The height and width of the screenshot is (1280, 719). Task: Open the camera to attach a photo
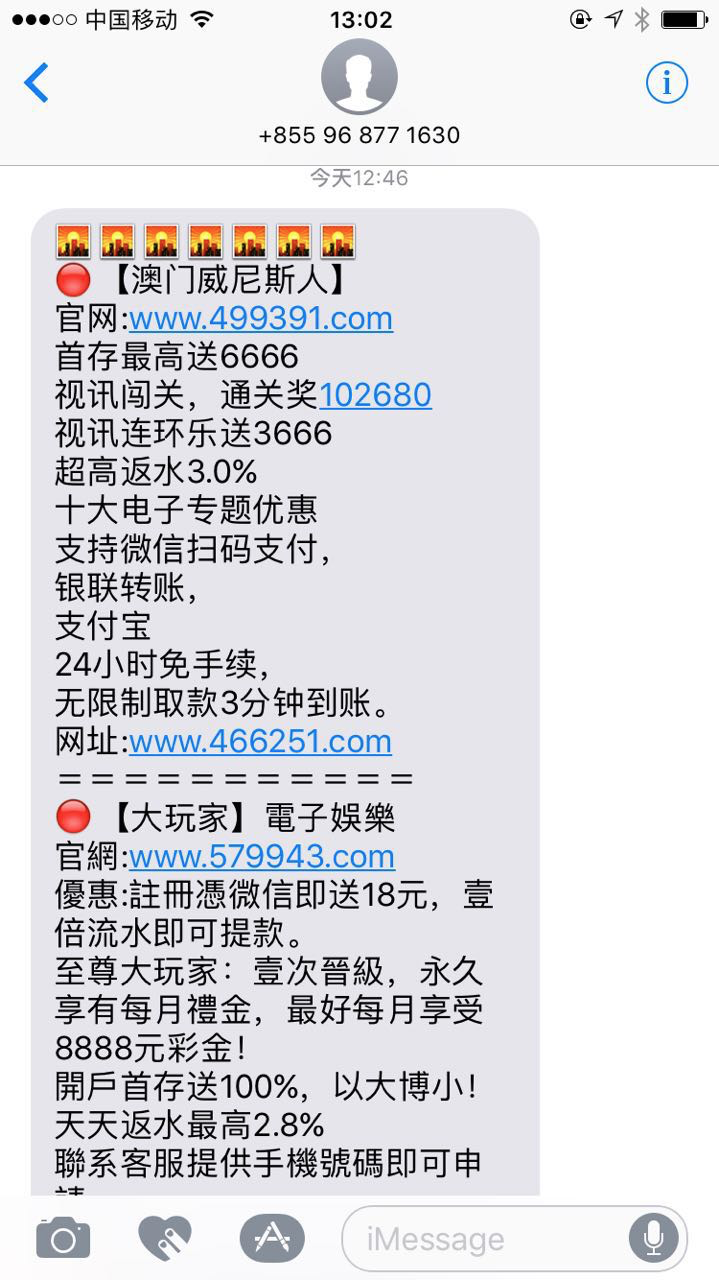point(62,1240)
